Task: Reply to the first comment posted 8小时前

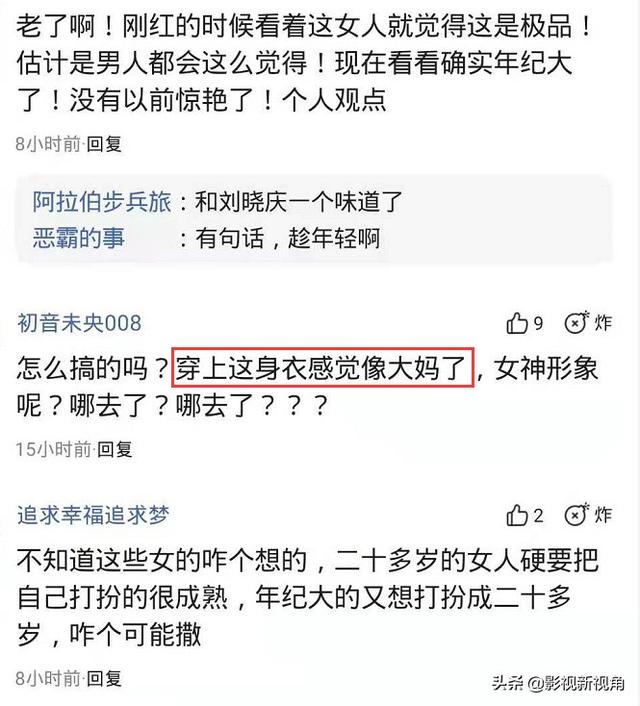Action: [104, 144]
